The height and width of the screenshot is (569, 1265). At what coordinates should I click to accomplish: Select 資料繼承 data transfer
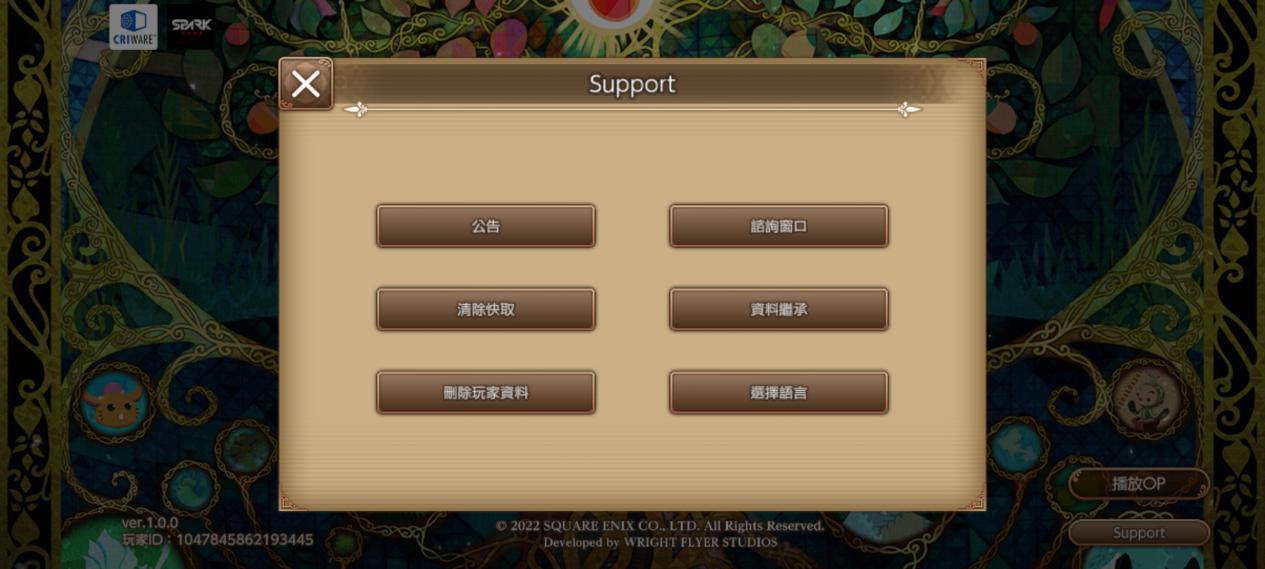(x=778, y=309)
